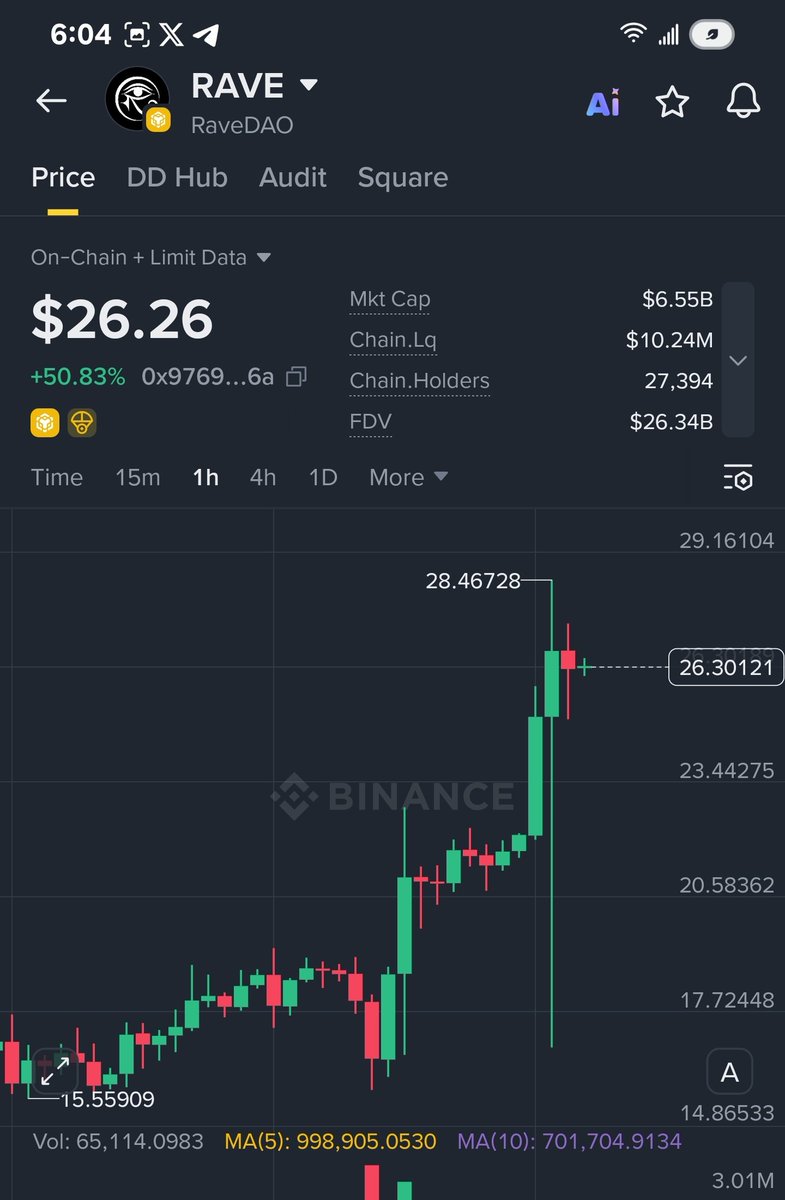The height and width of the screenshot is (1200, 785).
Task: Switch to the Audit tab
Action: coord(292,178)
